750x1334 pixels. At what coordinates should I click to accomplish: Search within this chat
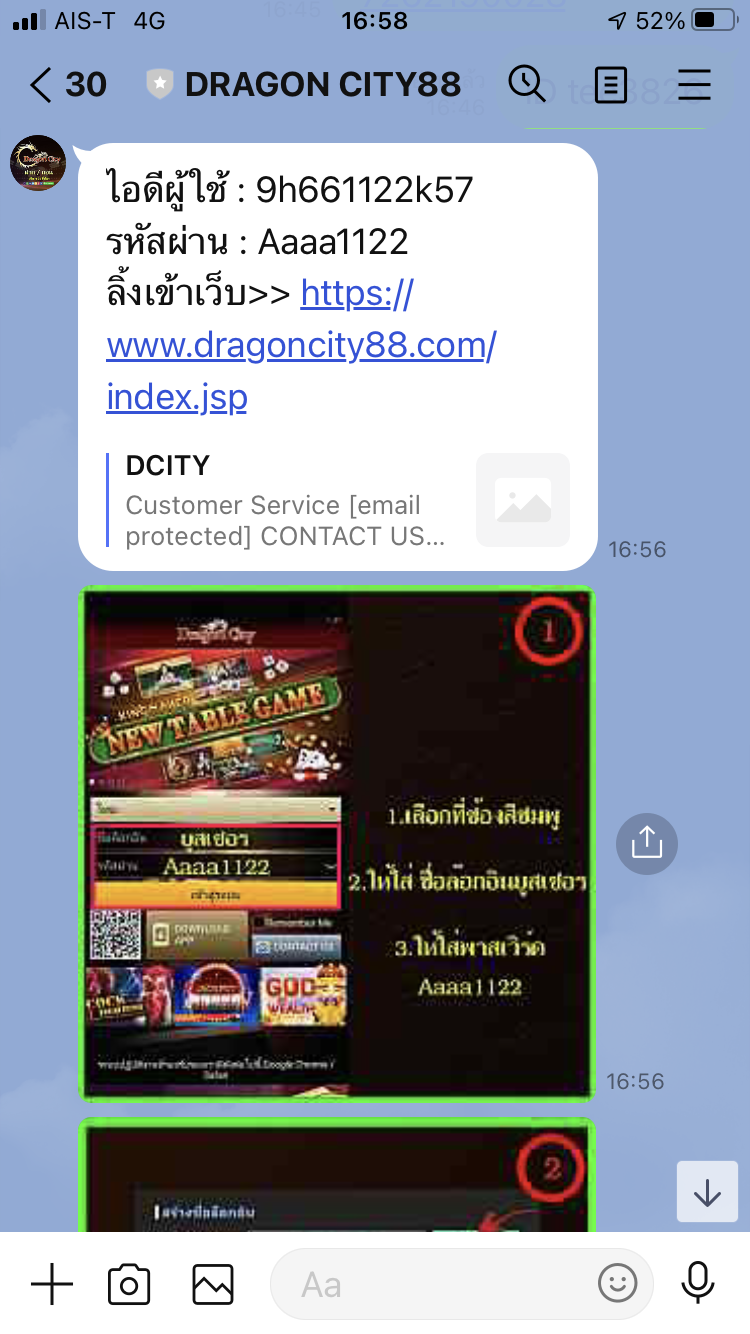[527, 85]
